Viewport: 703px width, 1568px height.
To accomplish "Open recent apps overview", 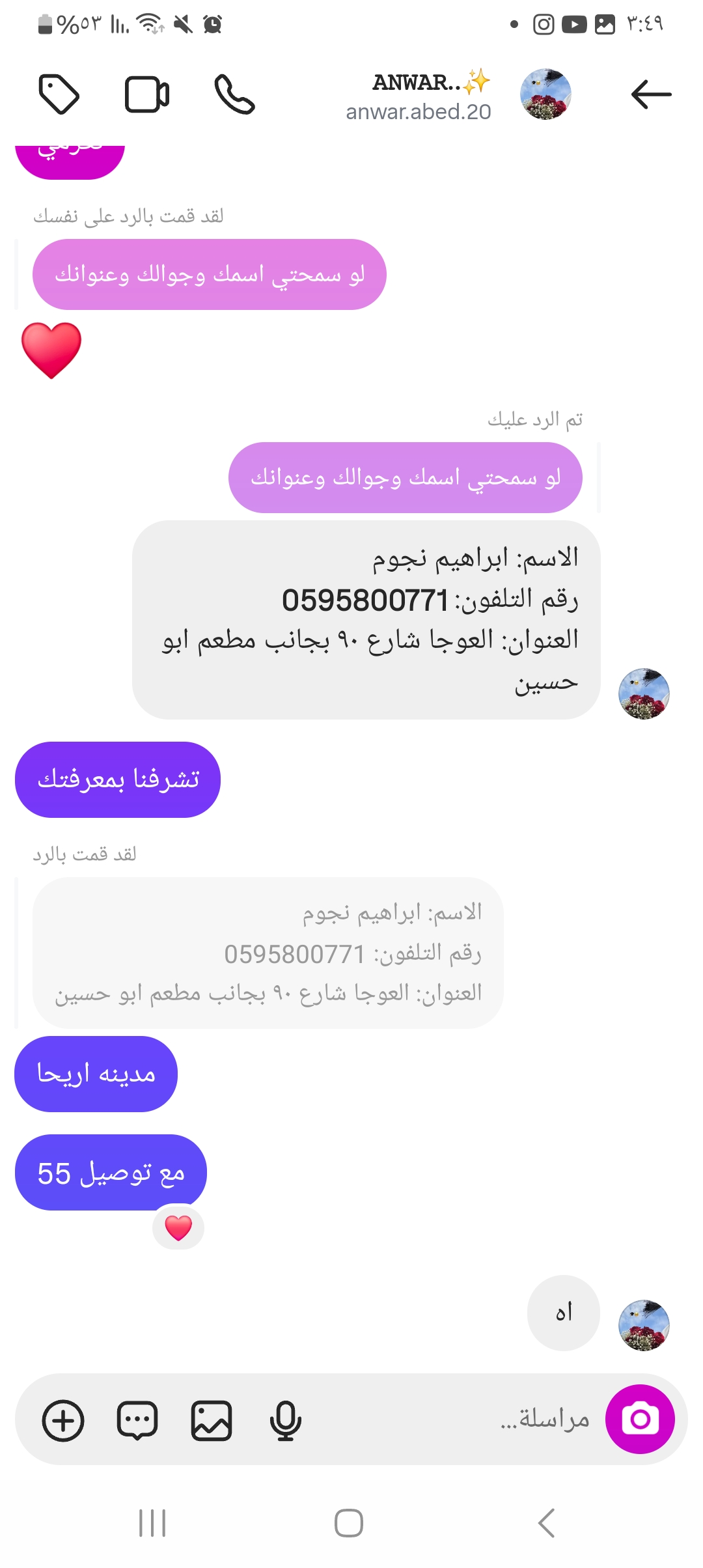I will [152, 1523].
